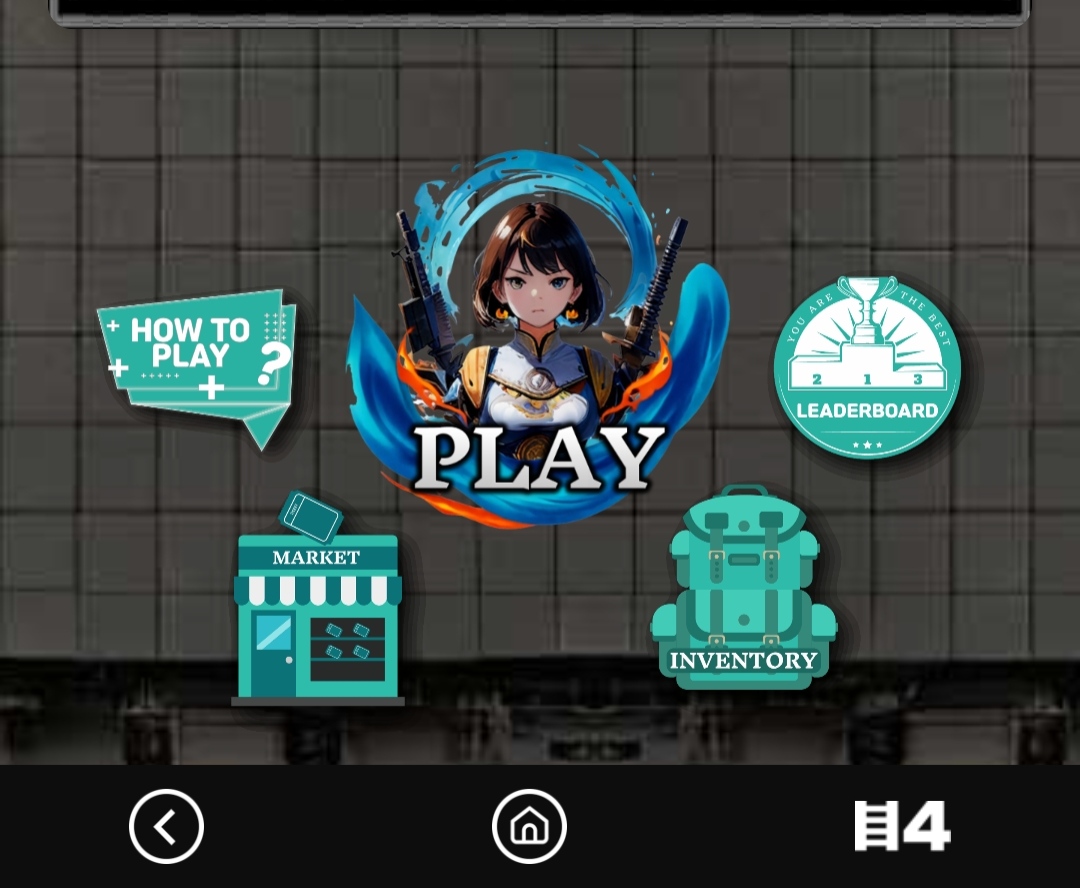The height and width of the screenshot is (888, 1080).
Task: Open the tabs counter showing 4
Action: (902, 825)
